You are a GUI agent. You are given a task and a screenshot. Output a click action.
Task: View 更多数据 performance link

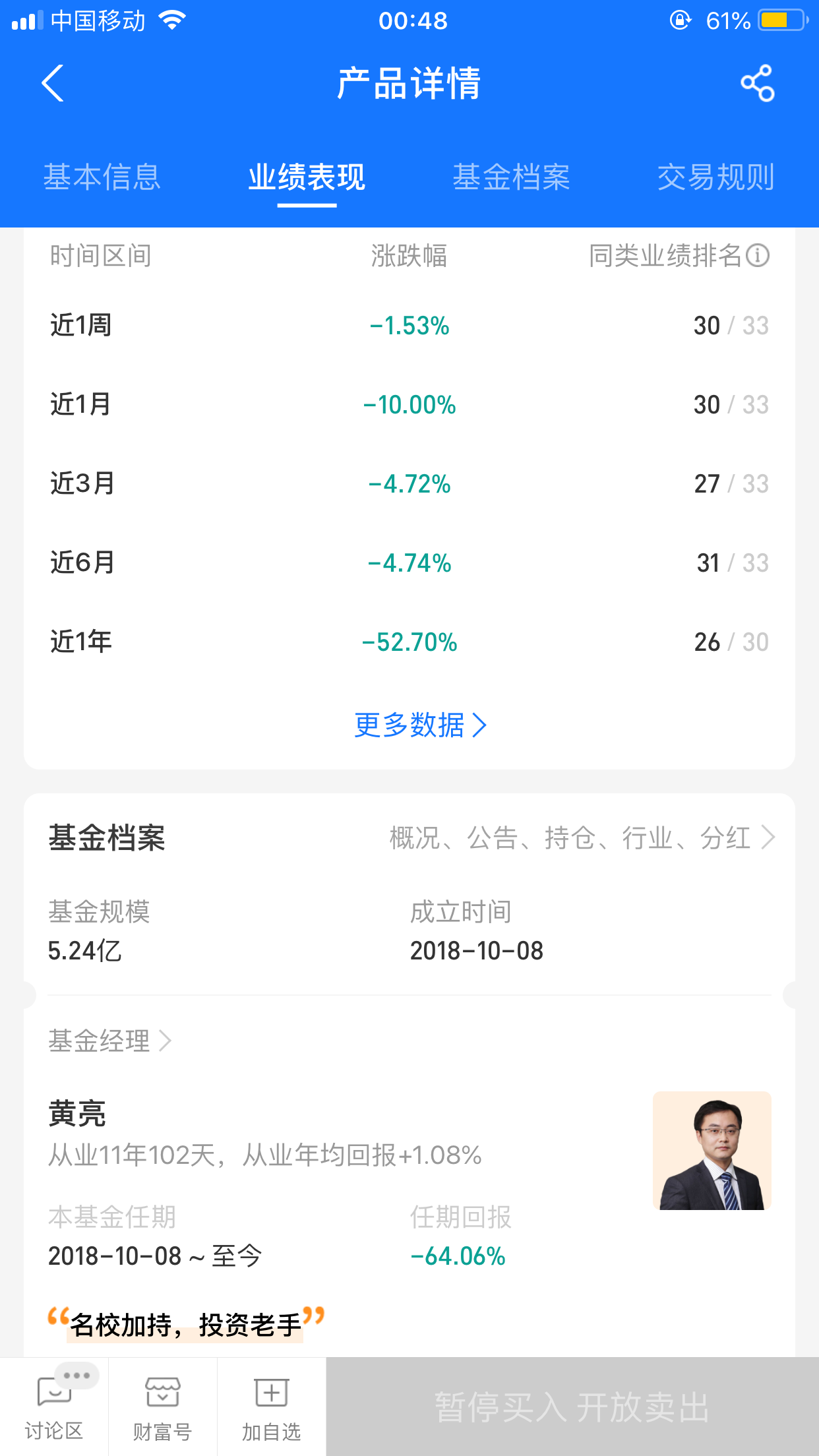coord(421,725)
